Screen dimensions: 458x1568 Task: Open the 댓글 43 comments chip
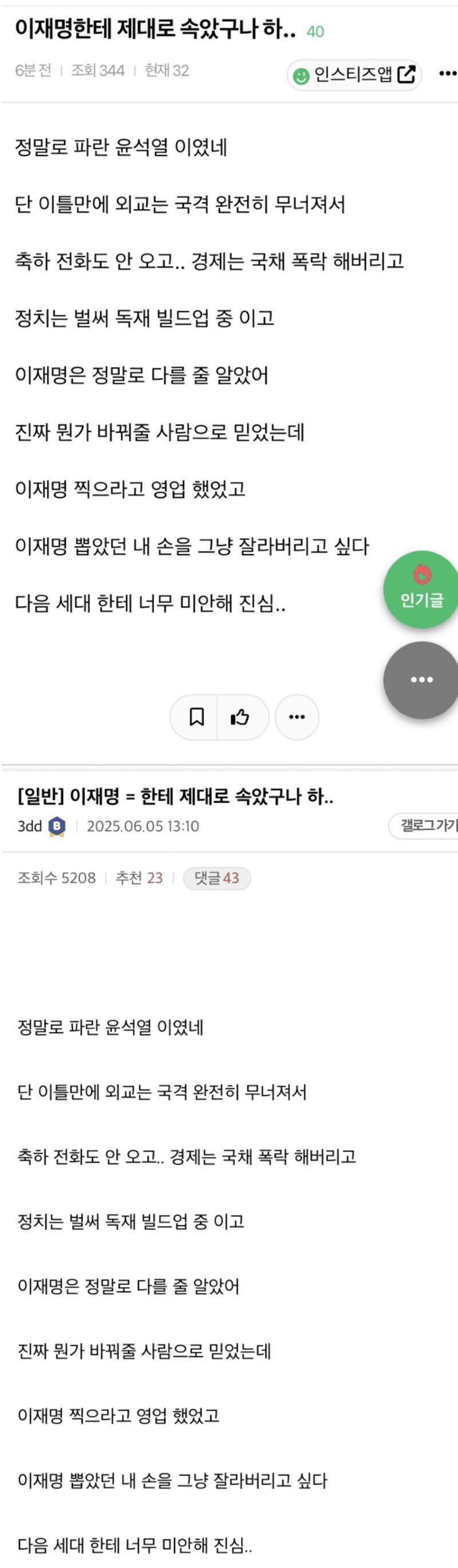(216, 877)
